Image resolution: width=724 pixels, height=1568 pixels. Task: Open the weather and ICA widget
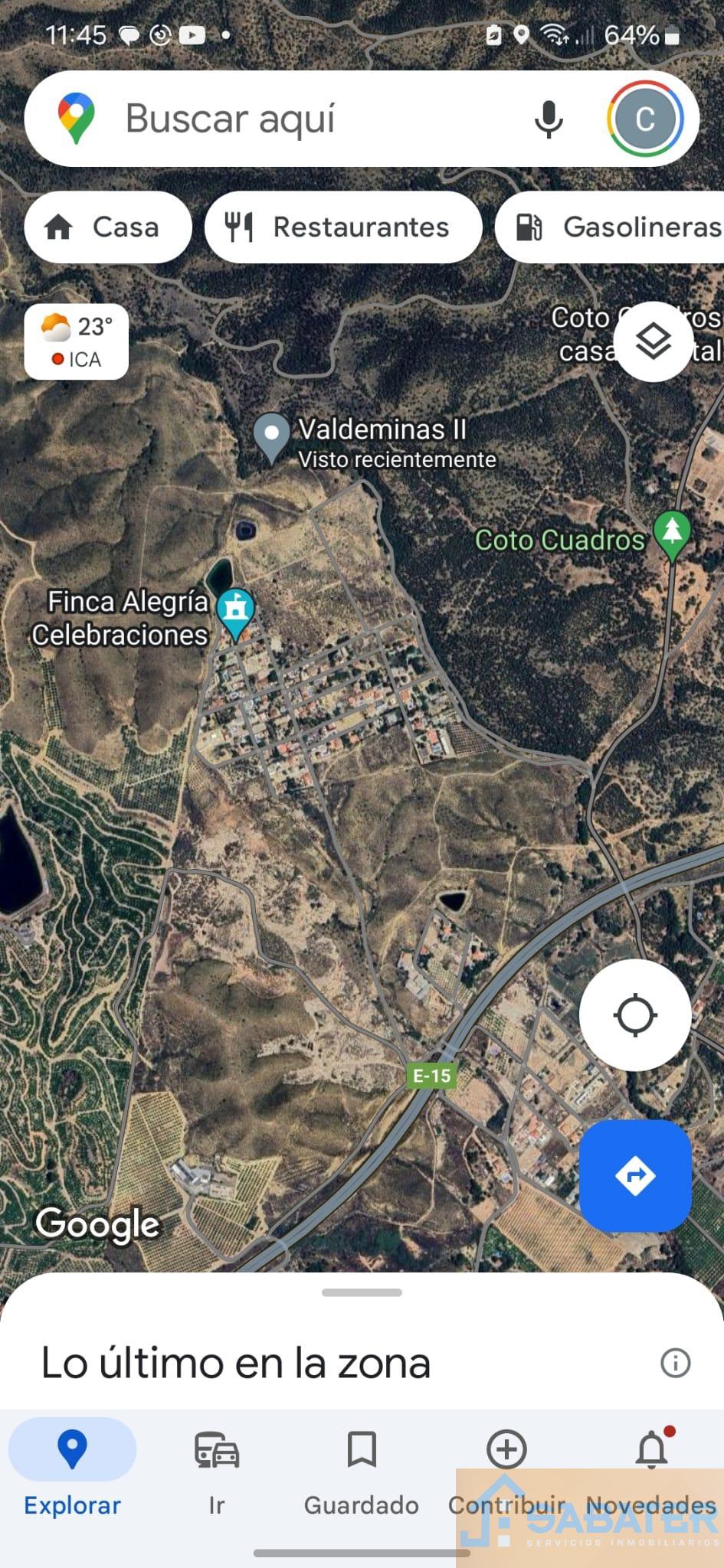click(x=77, y=341)
